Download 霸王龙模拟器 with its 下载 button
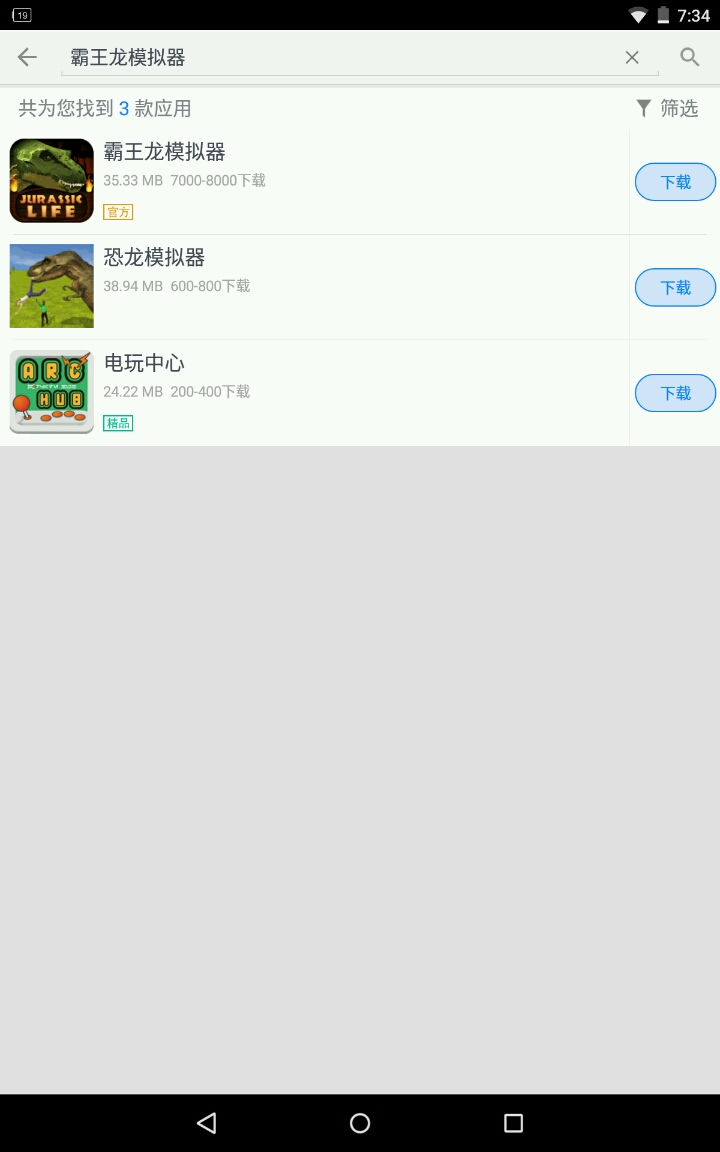The image size is (720, 1152). [675, 182]
